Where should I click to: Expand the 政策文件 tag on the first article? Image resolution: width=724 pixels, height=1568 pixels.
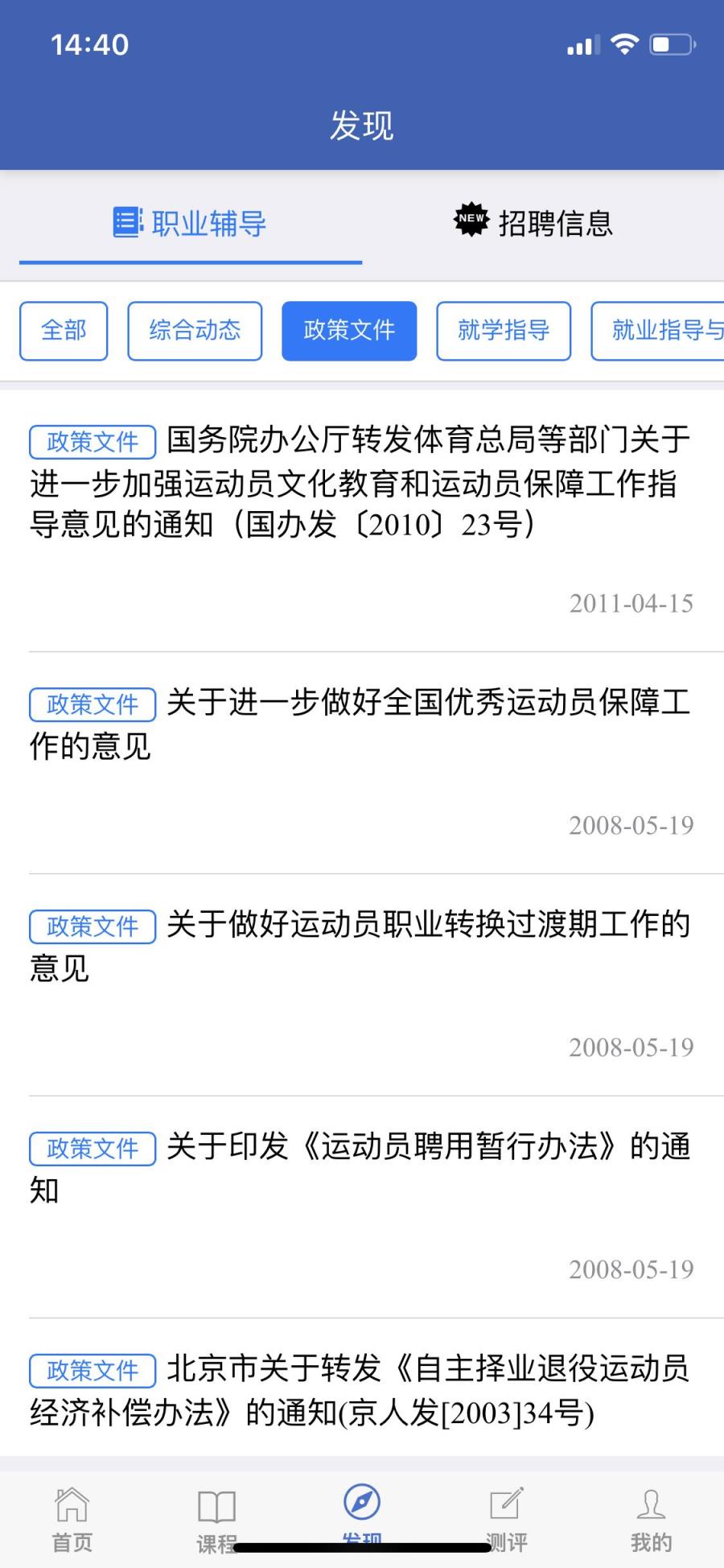pos(91,441)
